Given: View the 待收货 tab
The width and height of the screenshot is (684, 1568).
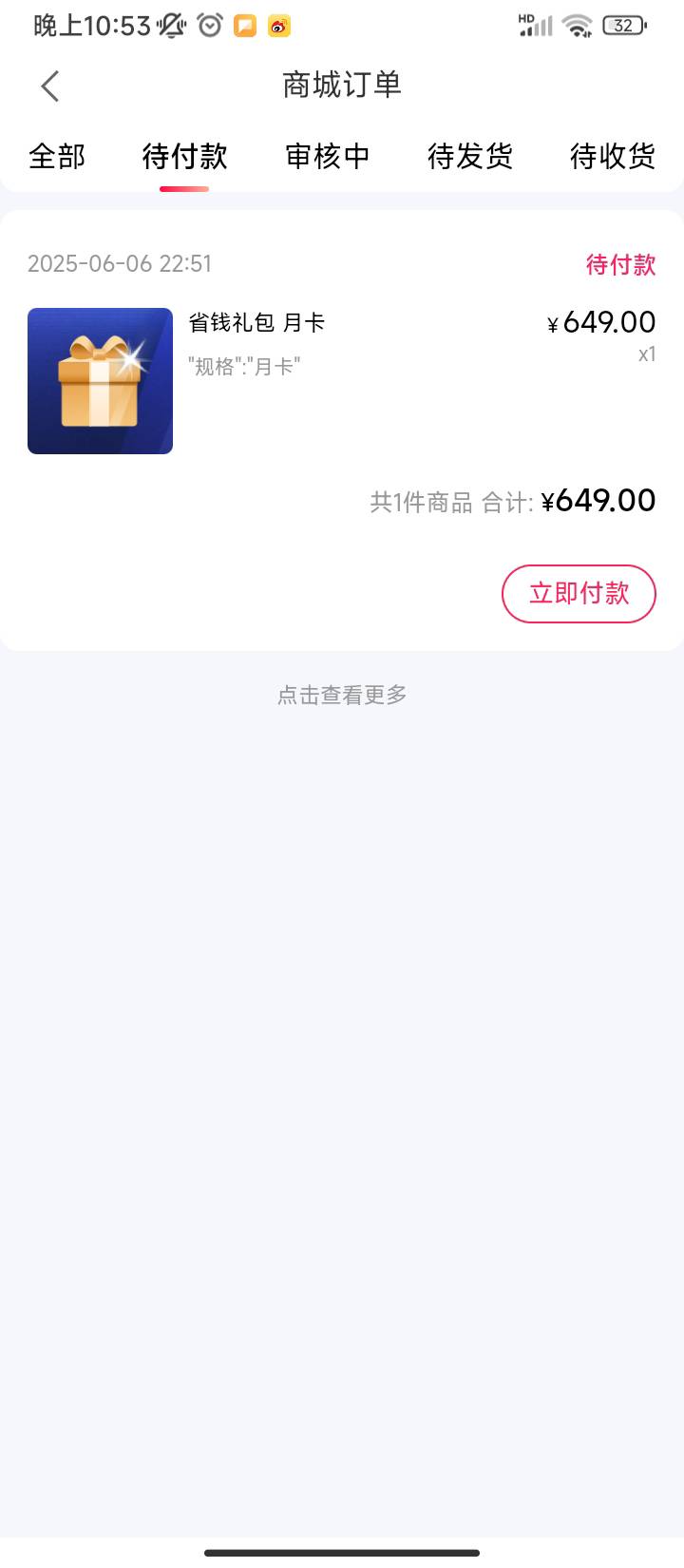Looking at the screenshot, I should [613, 156].
